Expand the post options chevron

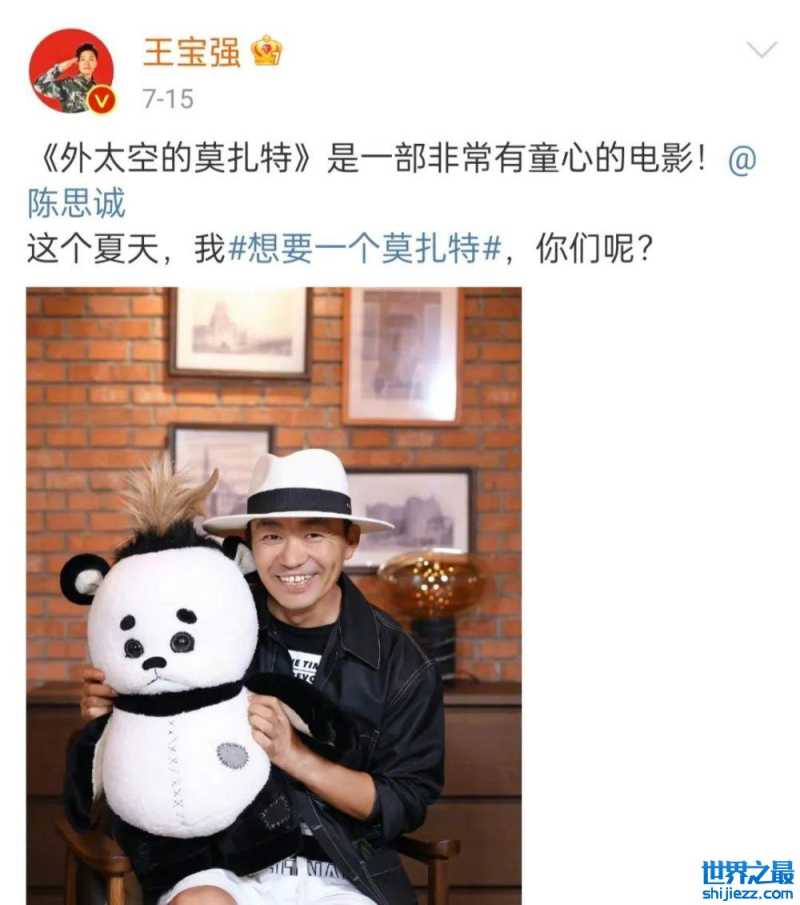[x=761, y=50]
